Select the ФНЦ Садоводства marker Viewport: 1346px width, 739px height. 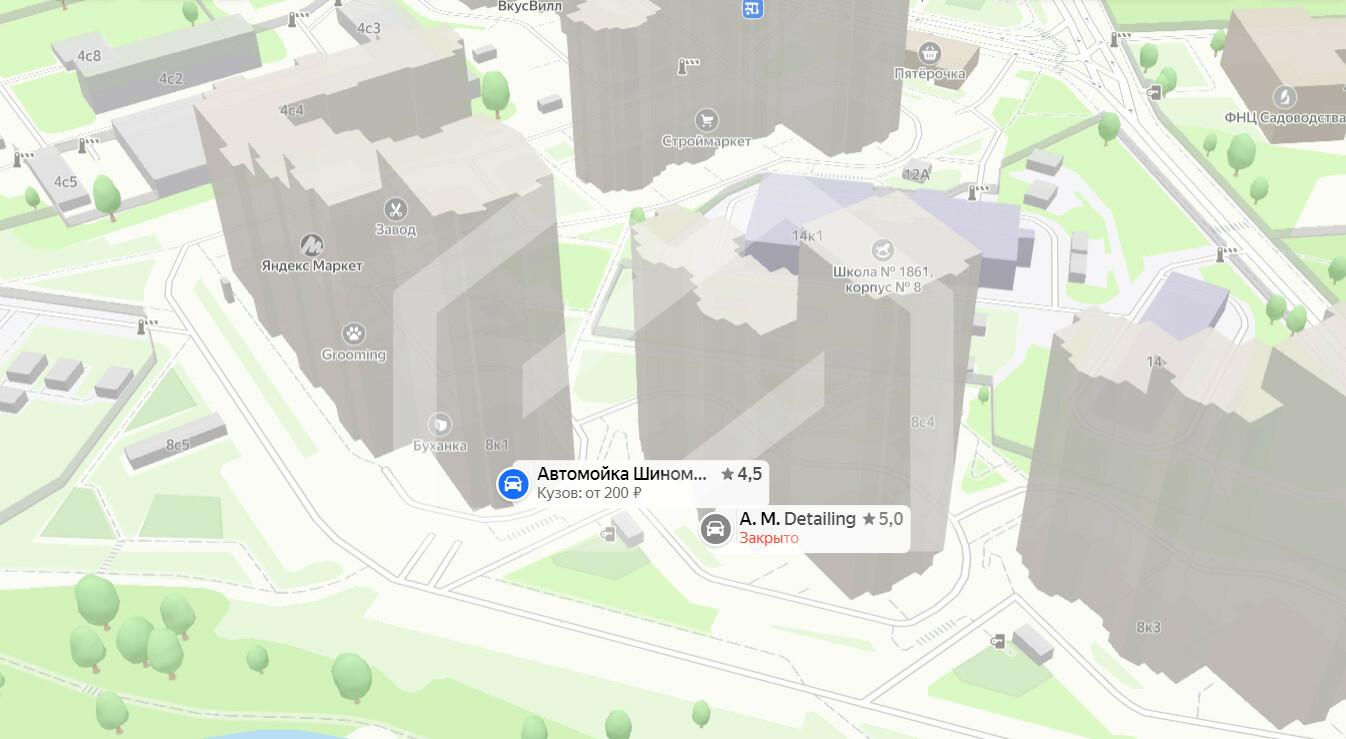pyautogui.click(x=1284, y=97)
